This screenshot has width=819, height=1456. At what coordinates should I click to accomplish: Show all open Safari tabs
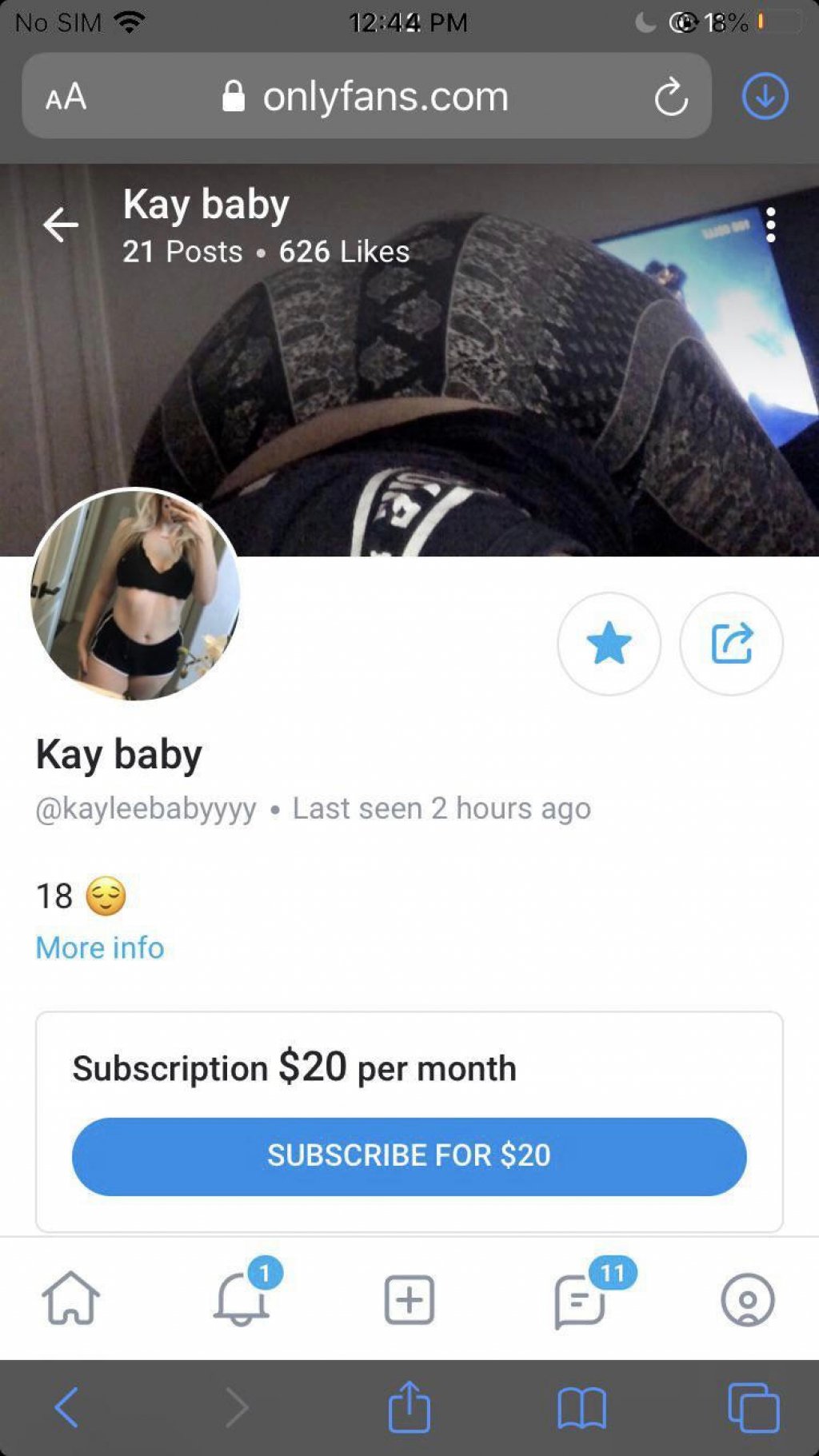pyautogui.click(x=753, y=1408)
